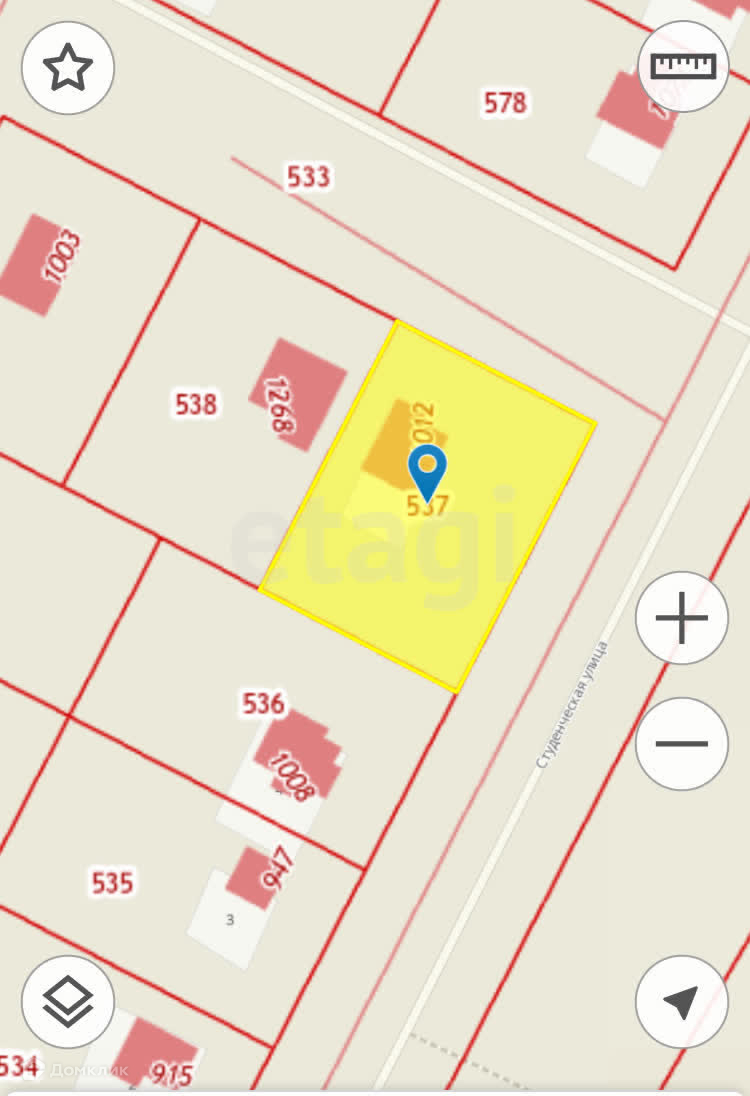
Task: Zoom in with the plus button
Action: coord(682,618)
